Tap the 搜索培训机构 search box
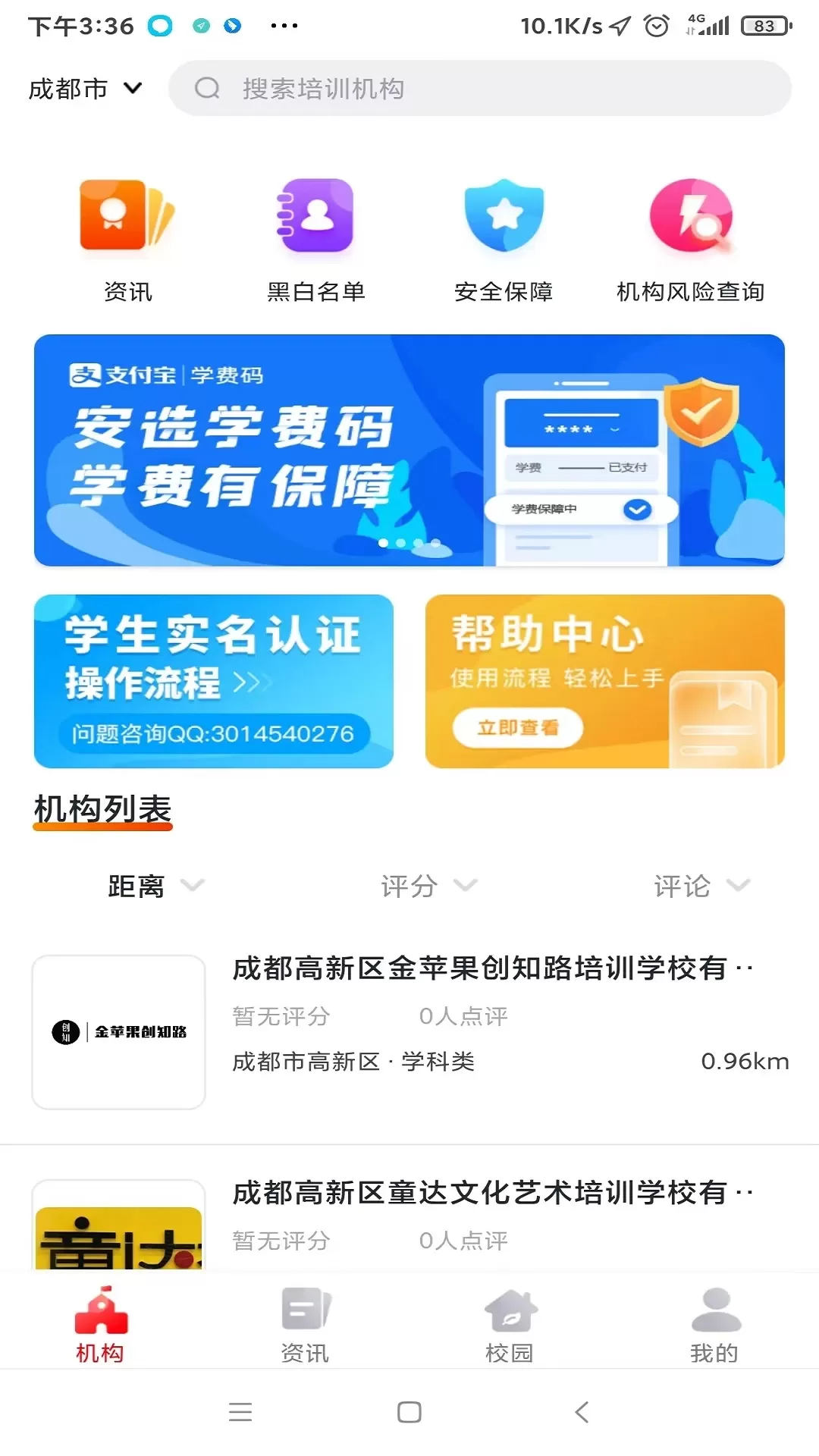819x1456 pixels. tap(479, 89)
